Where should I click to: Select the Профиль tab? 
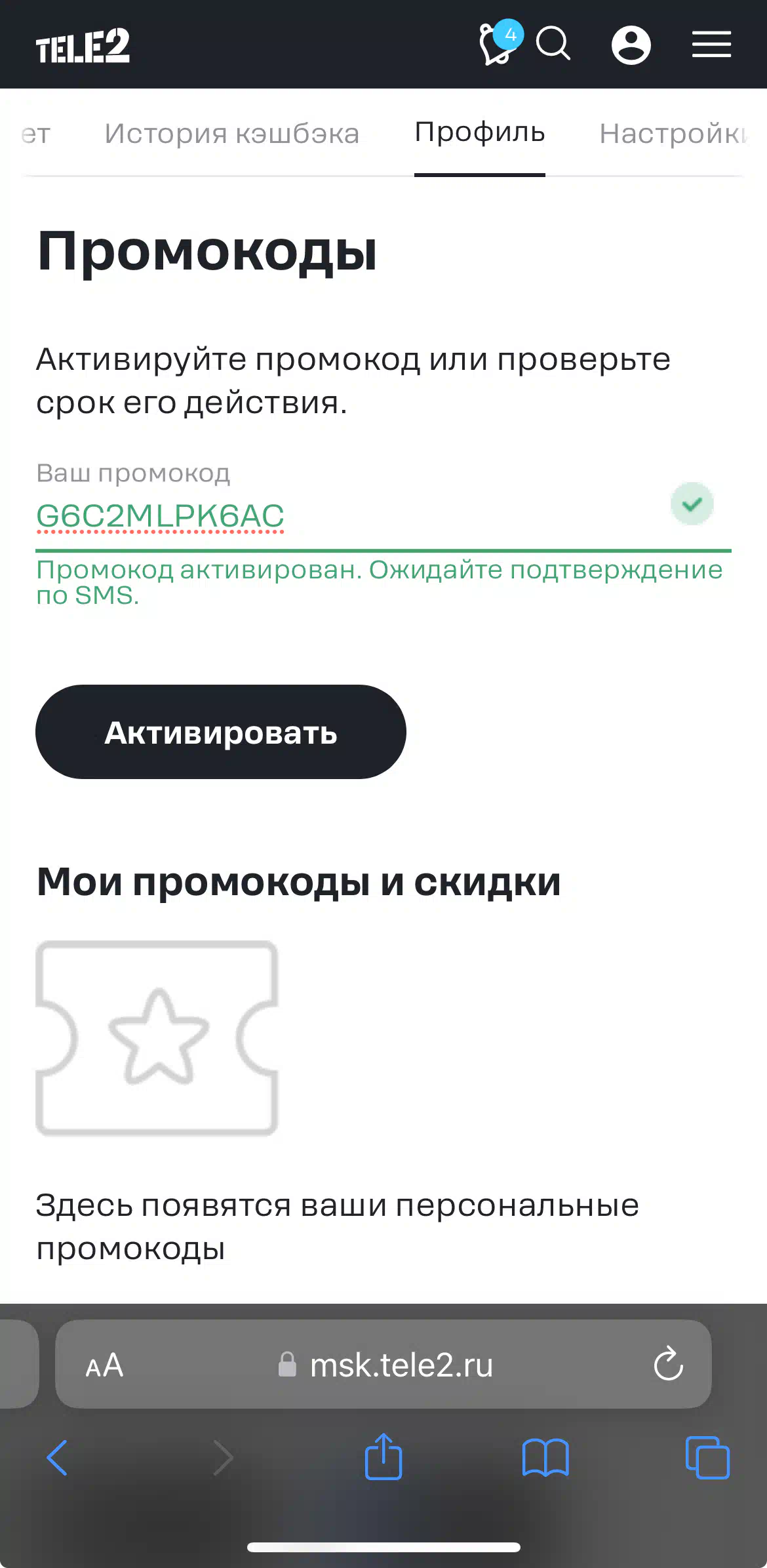click(480, 132)
